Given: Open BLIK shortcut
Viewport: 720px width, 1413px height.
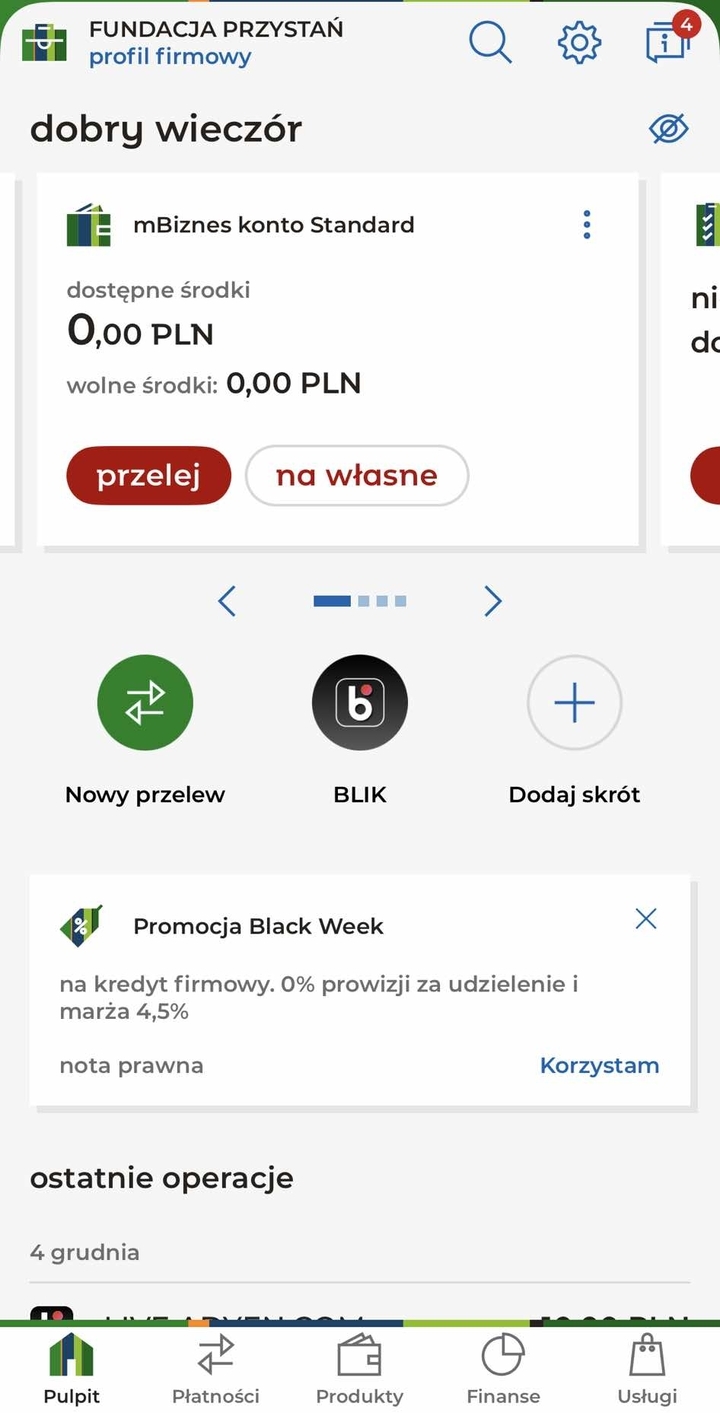Looking at the screenshot, I should [360, 704].
